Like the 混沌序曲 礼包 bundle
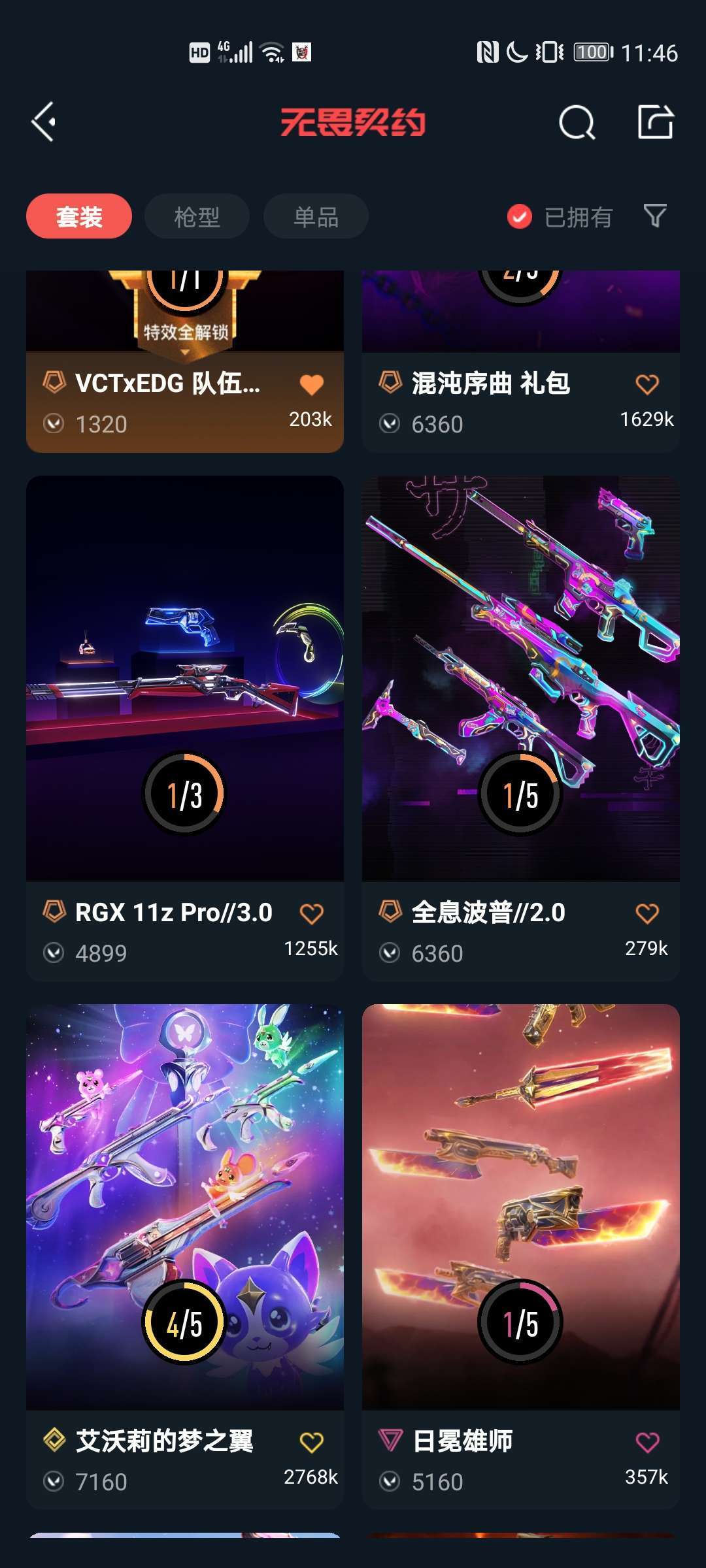The width and height of the screenshot is (706, 1568). (647, 384)
